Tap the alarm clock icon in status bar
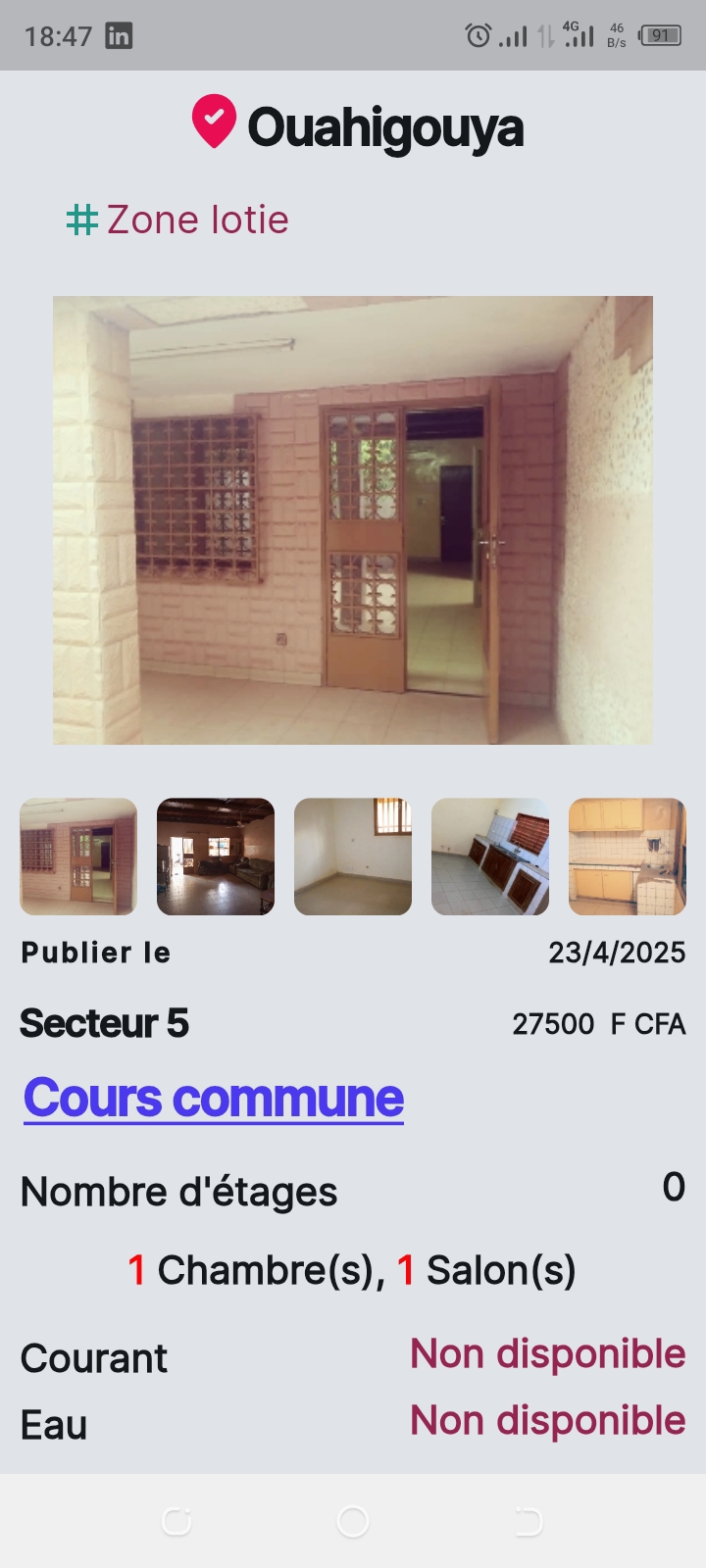The width and height of the screenshot is (706, 1568). click(x=478, y=34)
